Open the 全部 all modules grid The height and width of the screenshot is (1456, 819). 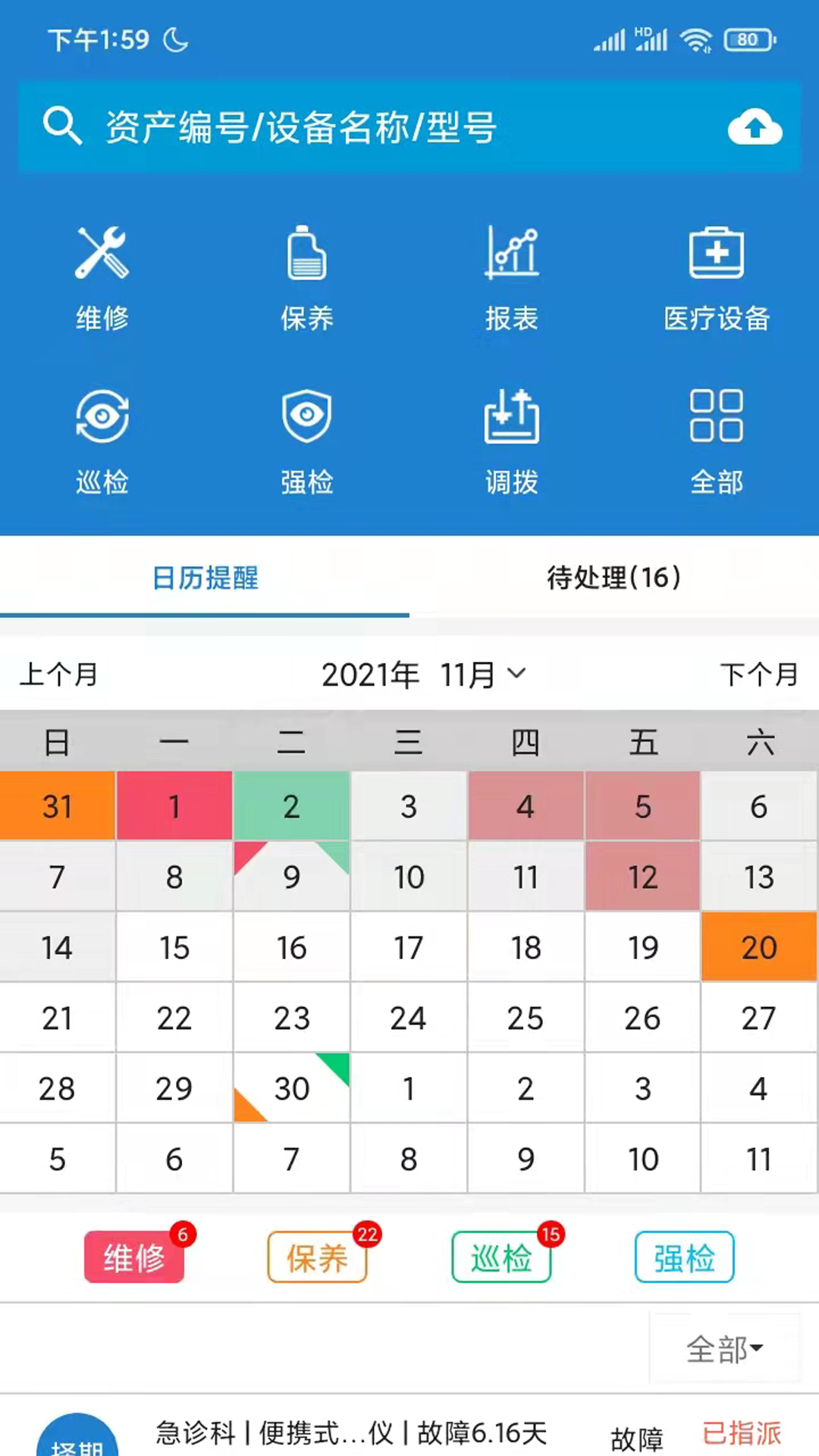(717, 441)
